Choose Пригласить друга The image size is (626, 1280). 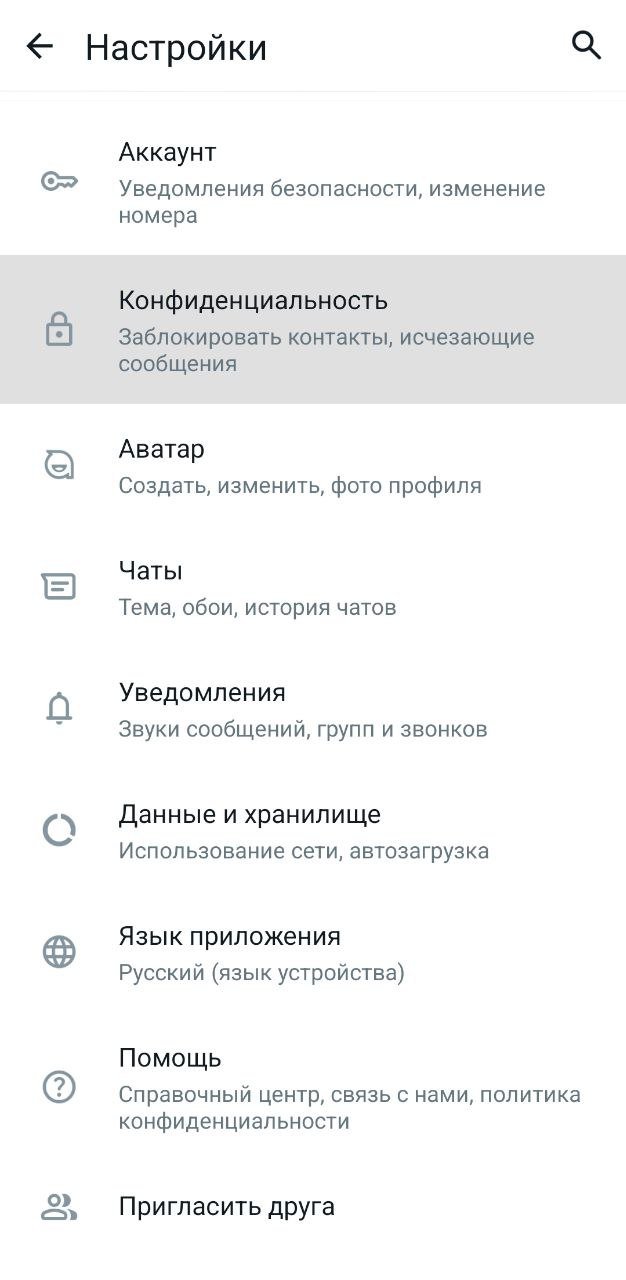tap(313, 1207)
